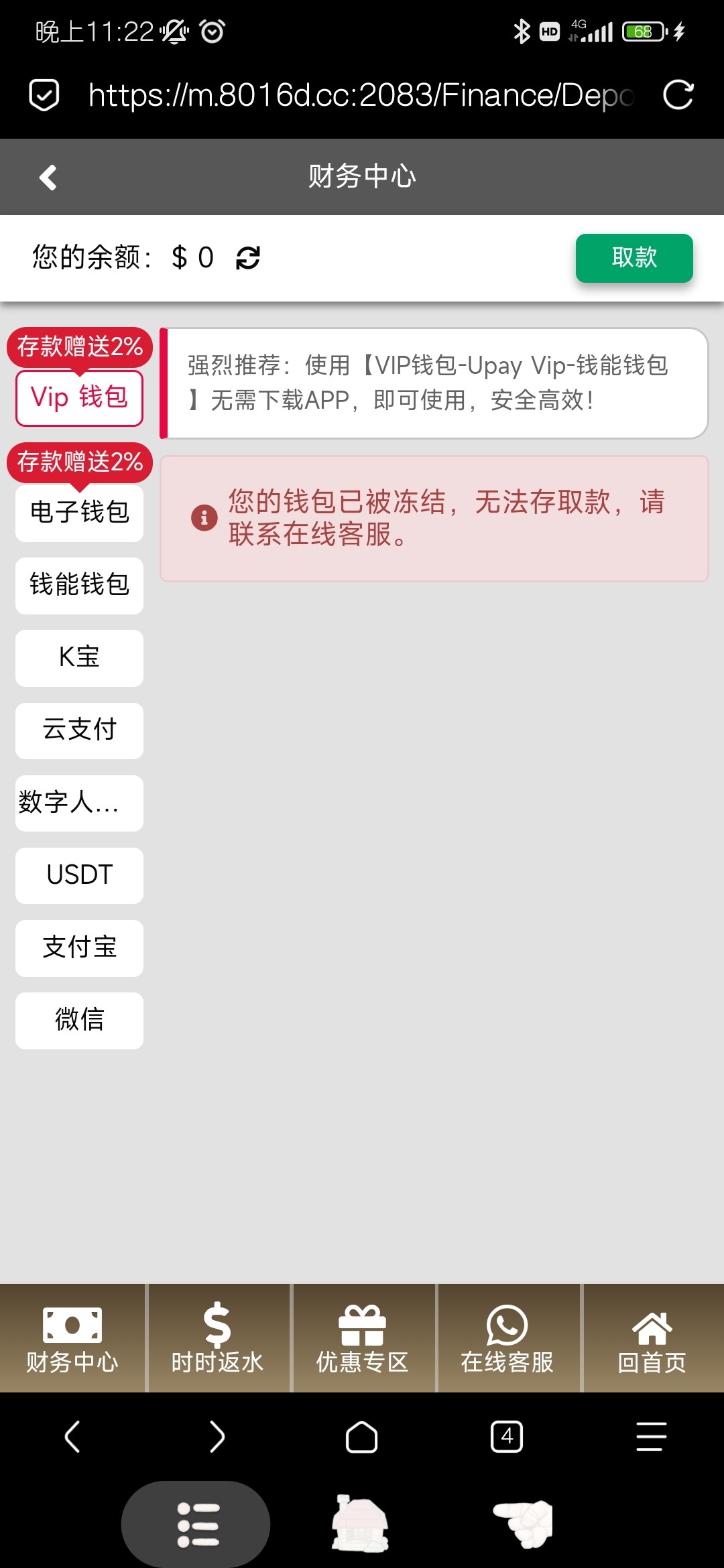Choose USDT as the deposit method
The height and width of the screenshot is (1568, 724).
pos(79,875)
